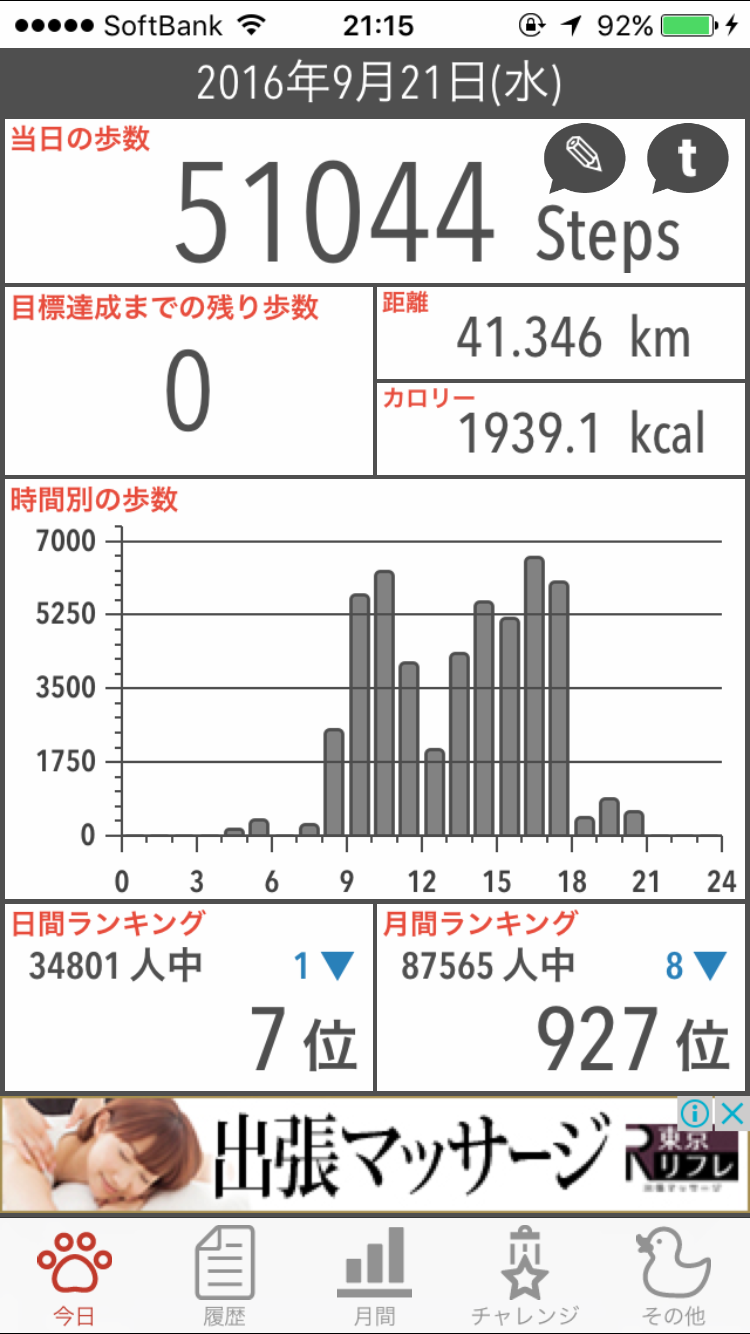
Task: Open the 月間ランキング card
Action: click(561, 997)
